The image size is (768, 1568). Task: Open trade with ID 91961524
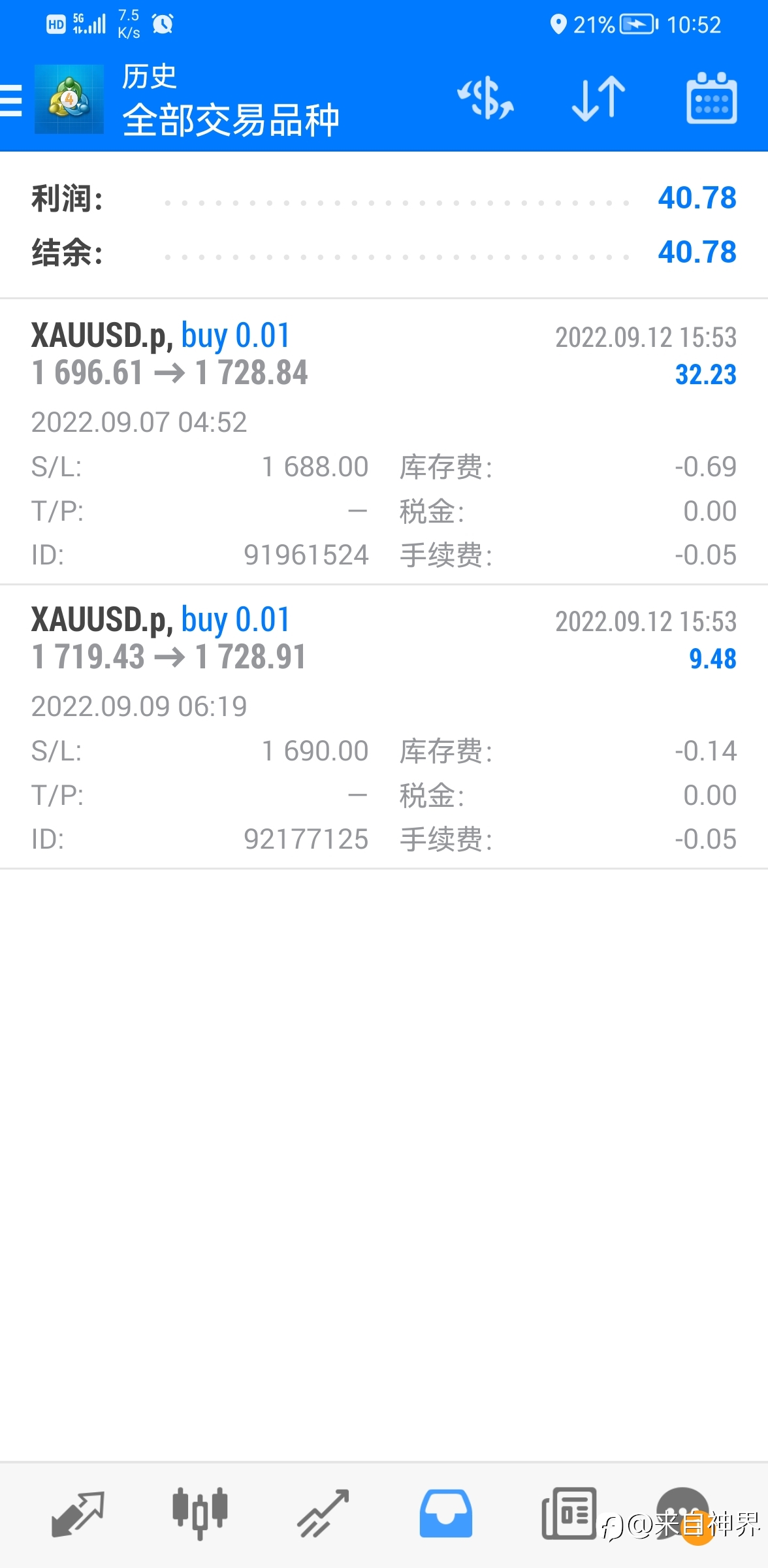click(x=384, y=442)
